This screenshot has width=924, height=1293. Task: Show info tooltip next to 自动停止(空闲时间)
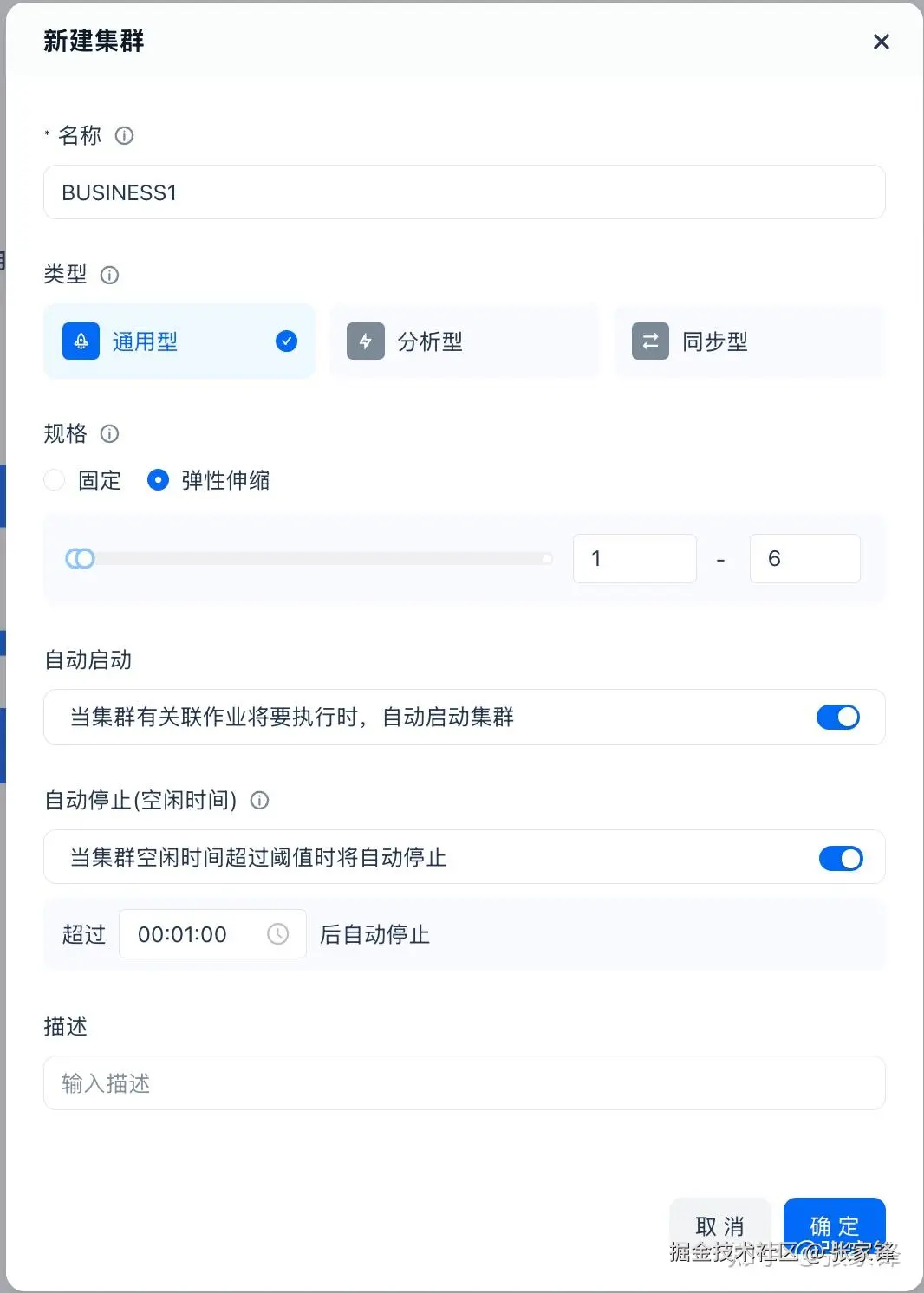(259, 800)
